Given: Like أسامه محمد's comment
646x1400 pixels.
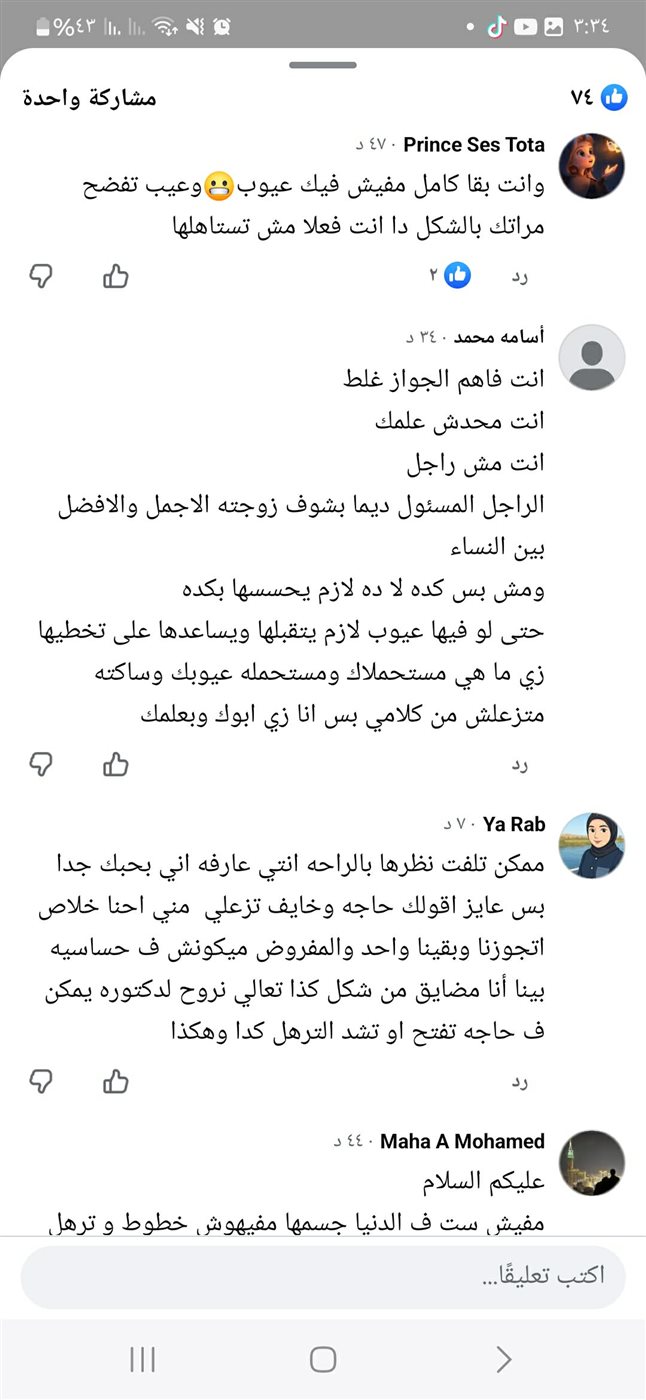Looking at the screenshot, I should (116, 765).
